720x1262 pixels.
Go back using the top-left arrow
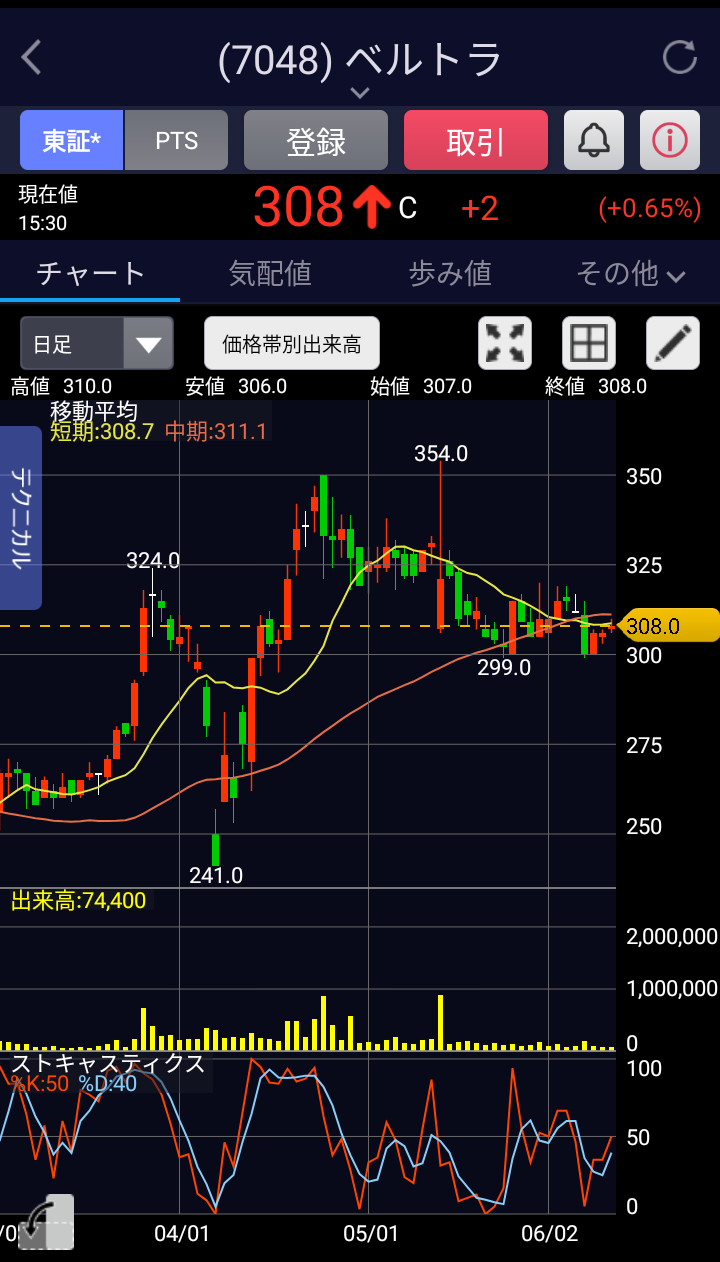(x=32, y=57)
